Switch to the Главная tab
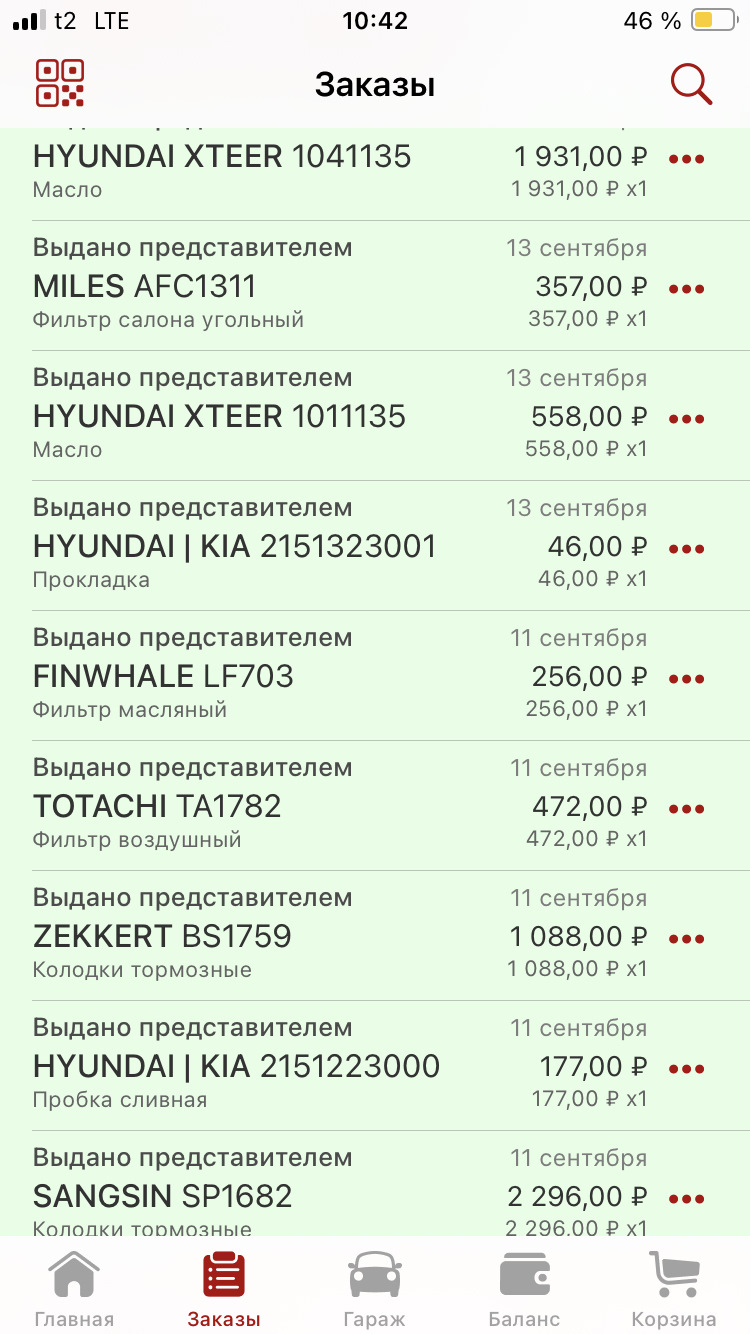750x1334 pixels. (x=74, y=1289)
